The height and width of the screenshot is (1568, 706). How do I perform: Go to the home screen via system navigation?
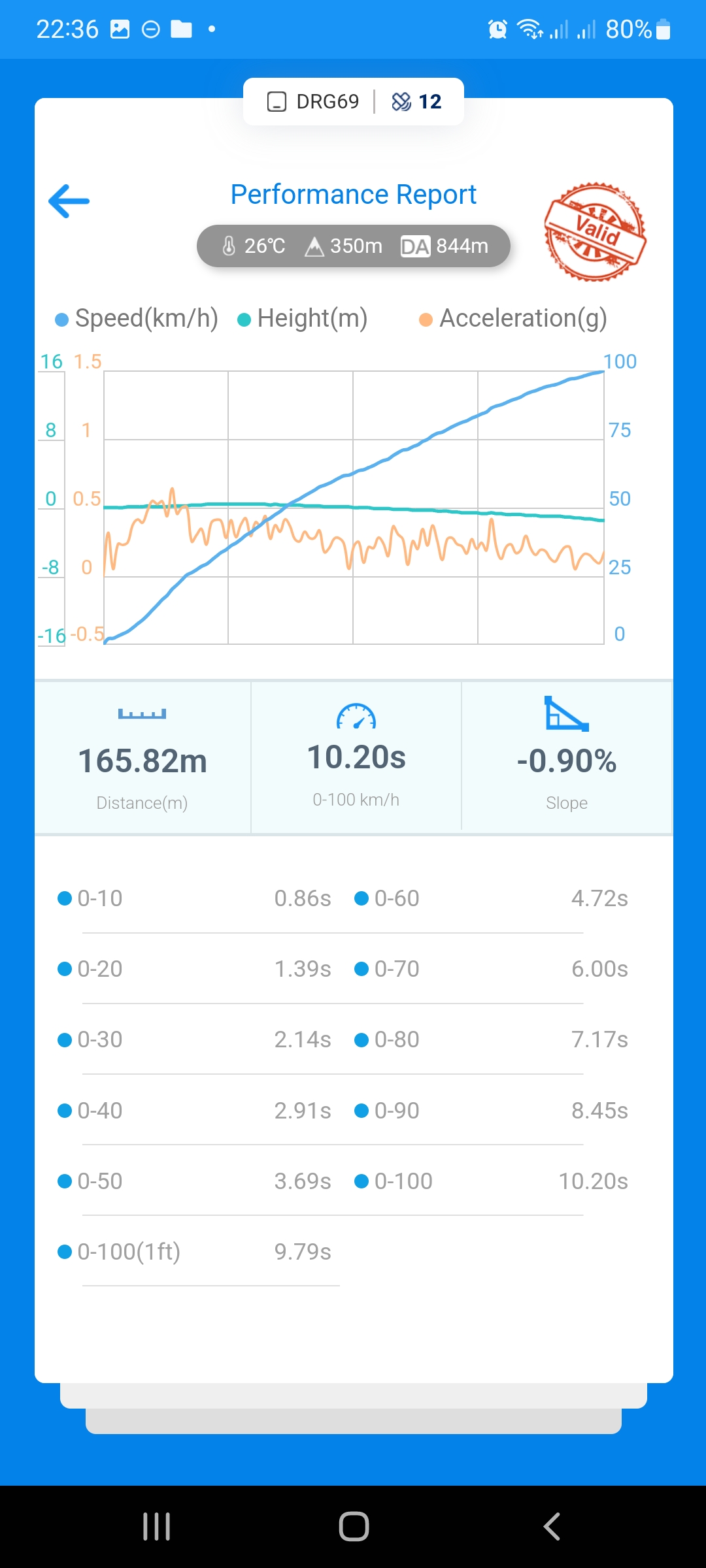pyautogui.click(x=354, y=1527)
